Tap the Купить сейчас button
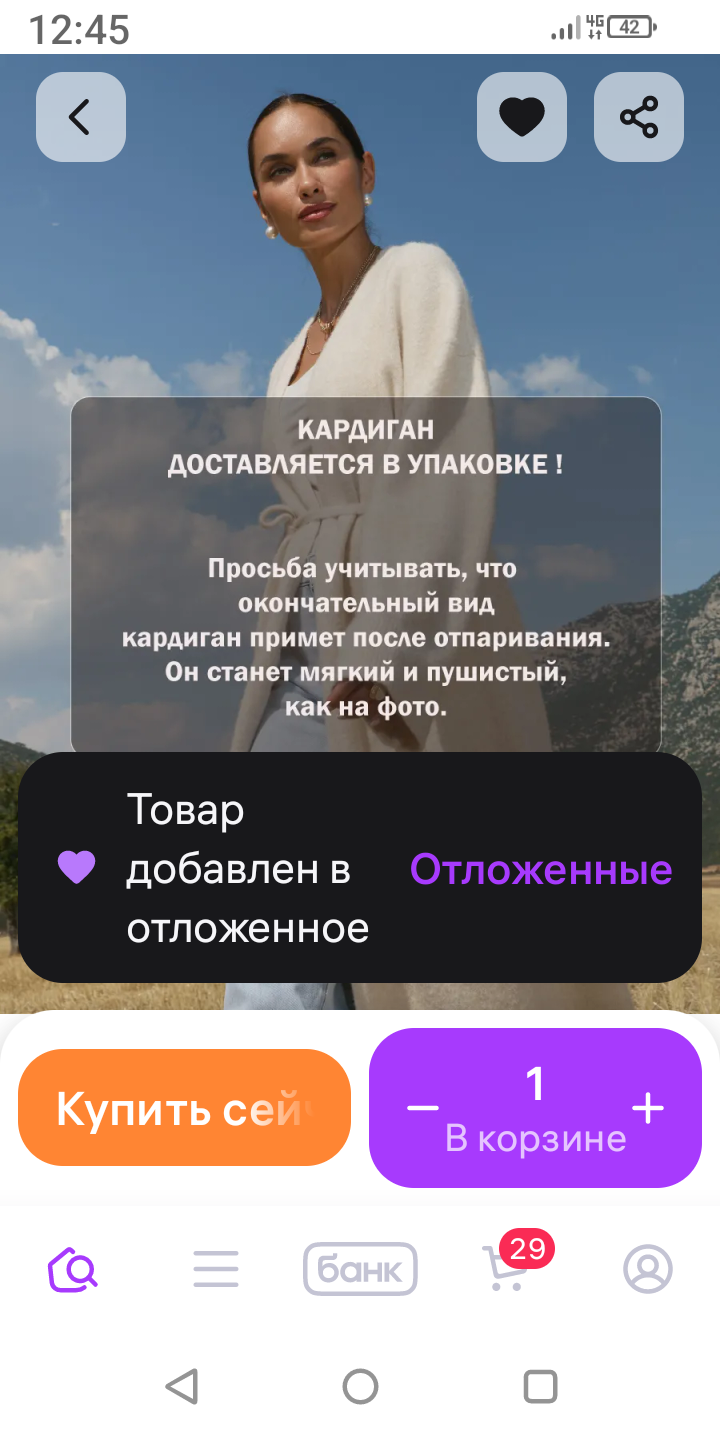The height and width of the screenshot is (1440, 720). (x=184, y=1108)
